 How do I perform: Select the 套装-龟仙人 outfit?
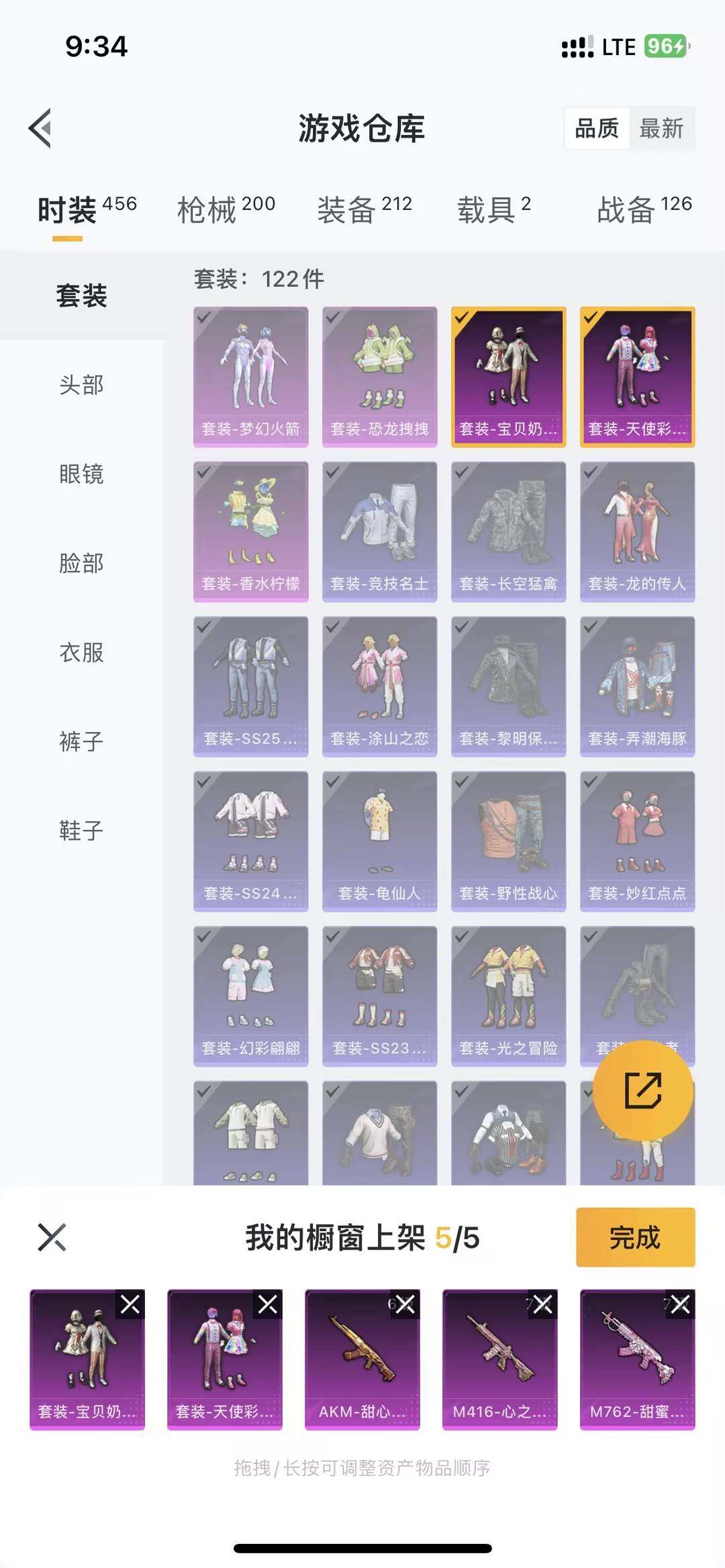tap(379, 841)
